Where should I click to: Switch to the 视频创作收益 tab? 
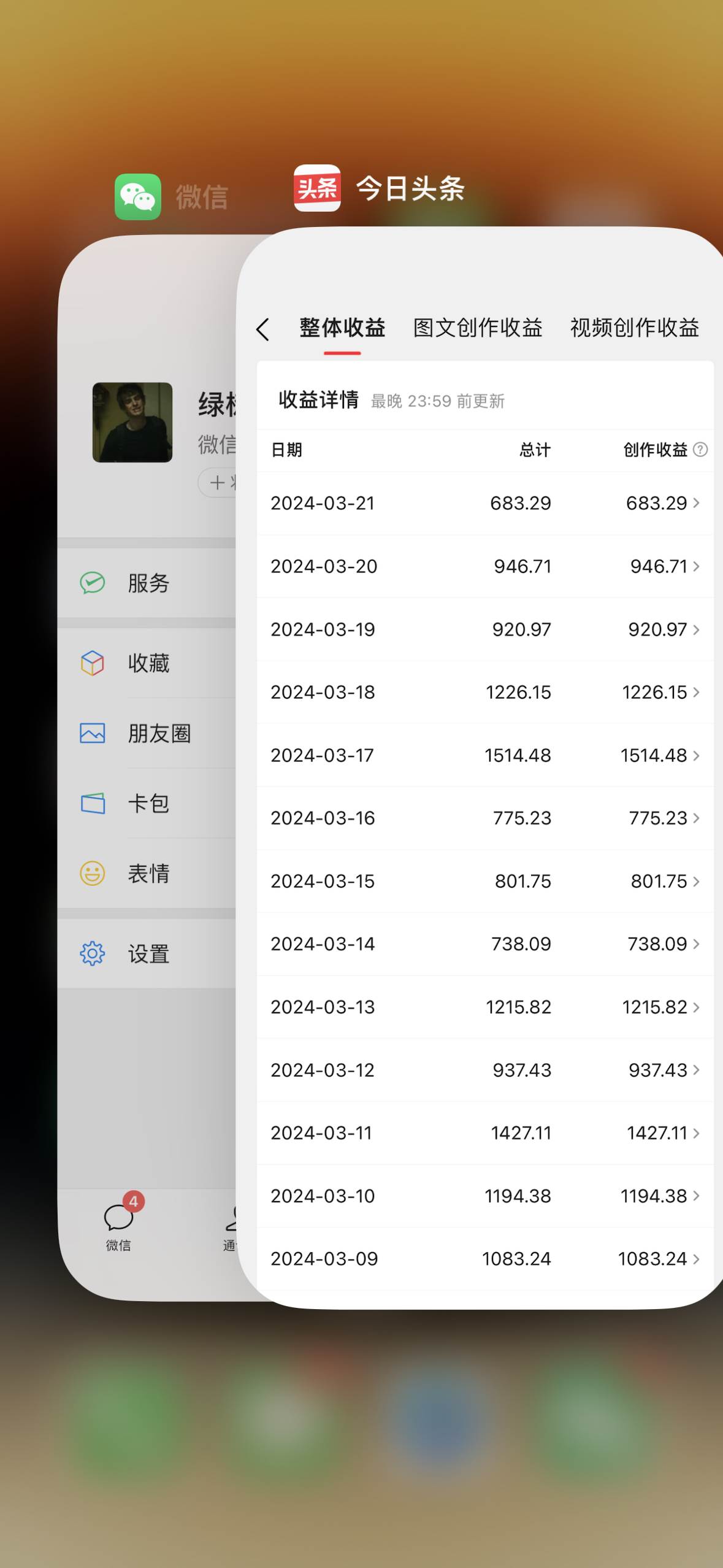click(x=635, y=328)
